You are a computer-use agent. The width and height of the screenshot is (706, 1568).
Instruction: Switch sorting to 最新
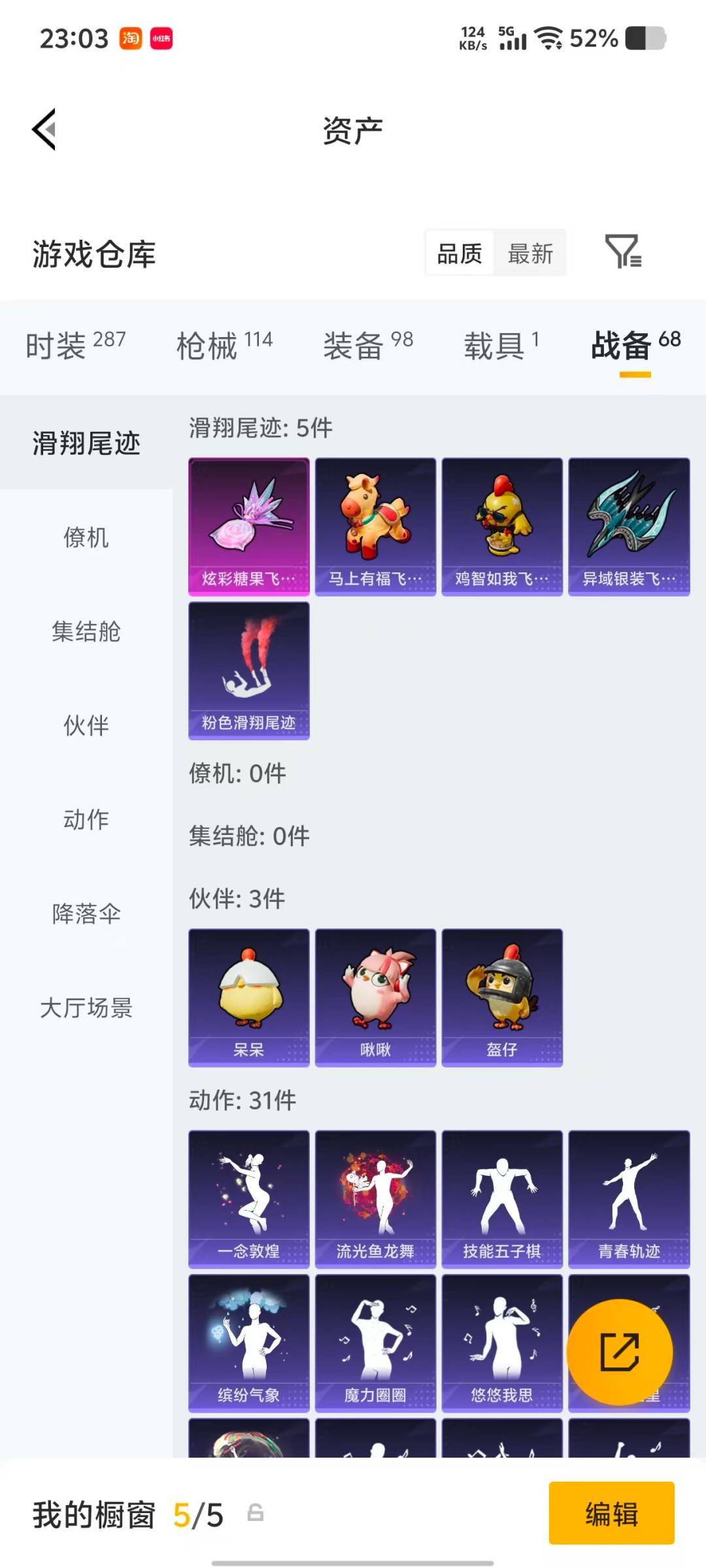point(531,253)
